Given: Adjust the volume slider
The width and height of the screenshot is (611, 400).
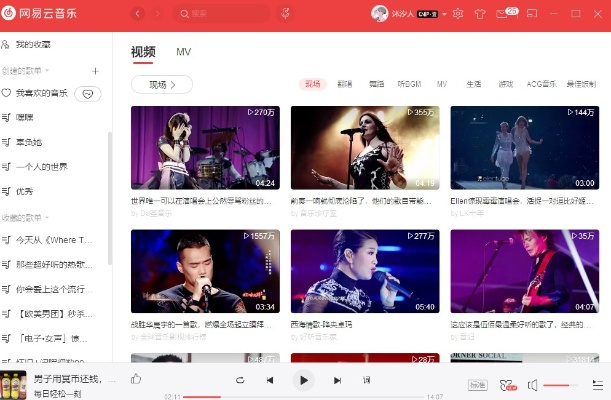Looking at the screenshot, I should (558, 385).
